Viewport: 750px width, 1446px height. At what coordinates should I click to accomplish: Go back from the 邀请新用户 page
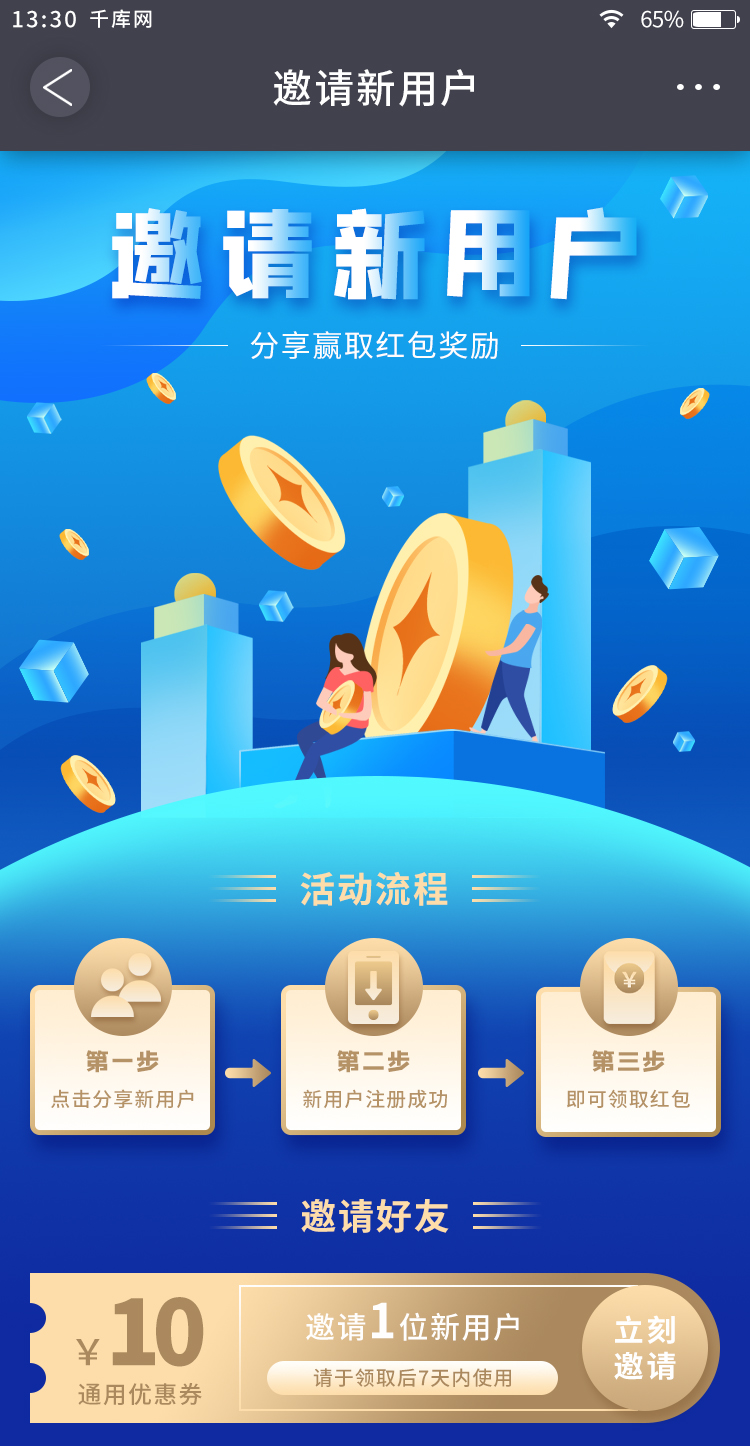click(x=60, y=87)
